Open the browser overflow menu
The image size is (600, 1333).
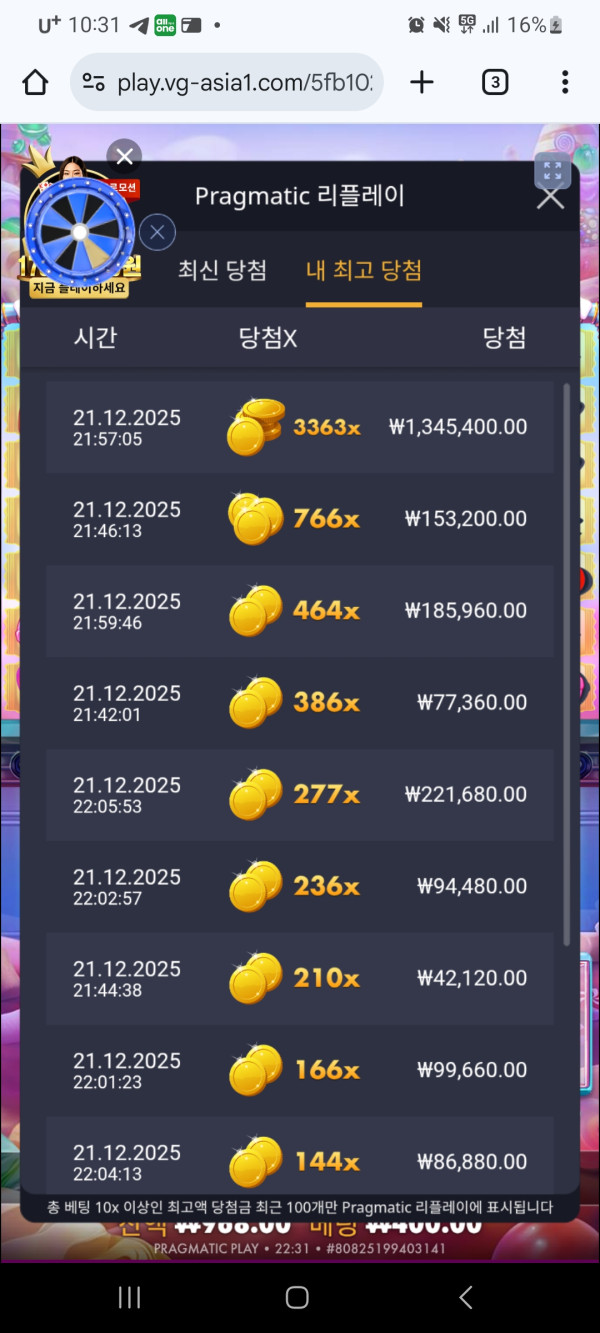tap(565, 82)
